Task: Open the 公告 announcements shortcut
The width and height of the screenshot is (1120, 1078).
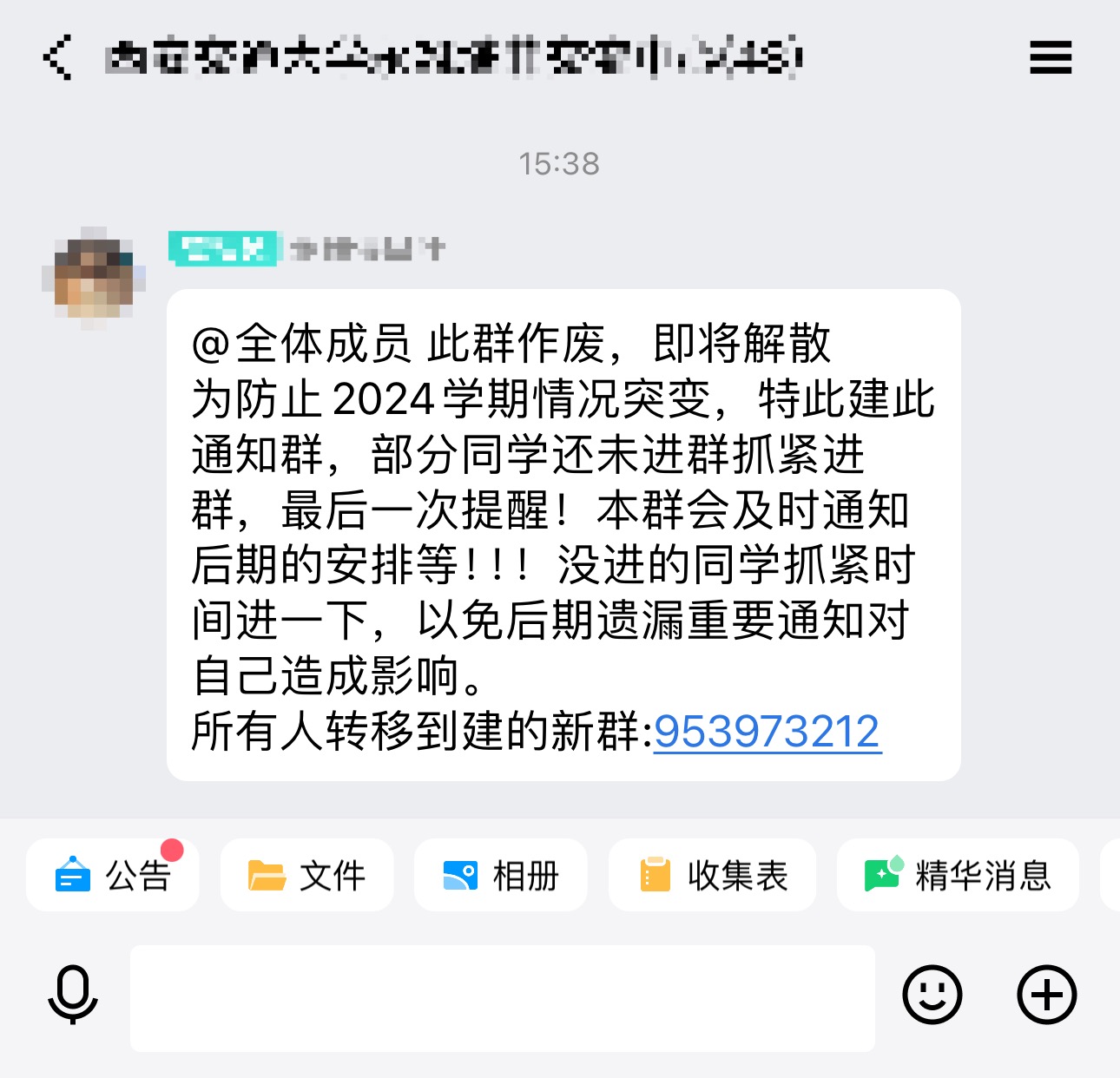Action: pos(113,875)
